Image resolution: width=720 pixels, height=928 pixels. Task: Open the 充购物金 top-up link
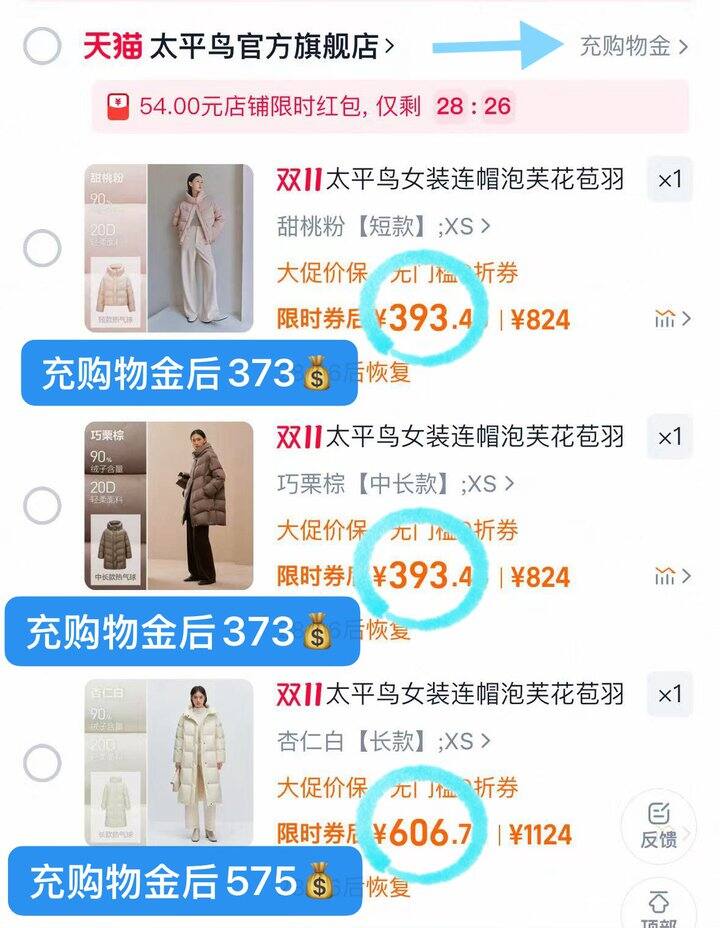634,46
